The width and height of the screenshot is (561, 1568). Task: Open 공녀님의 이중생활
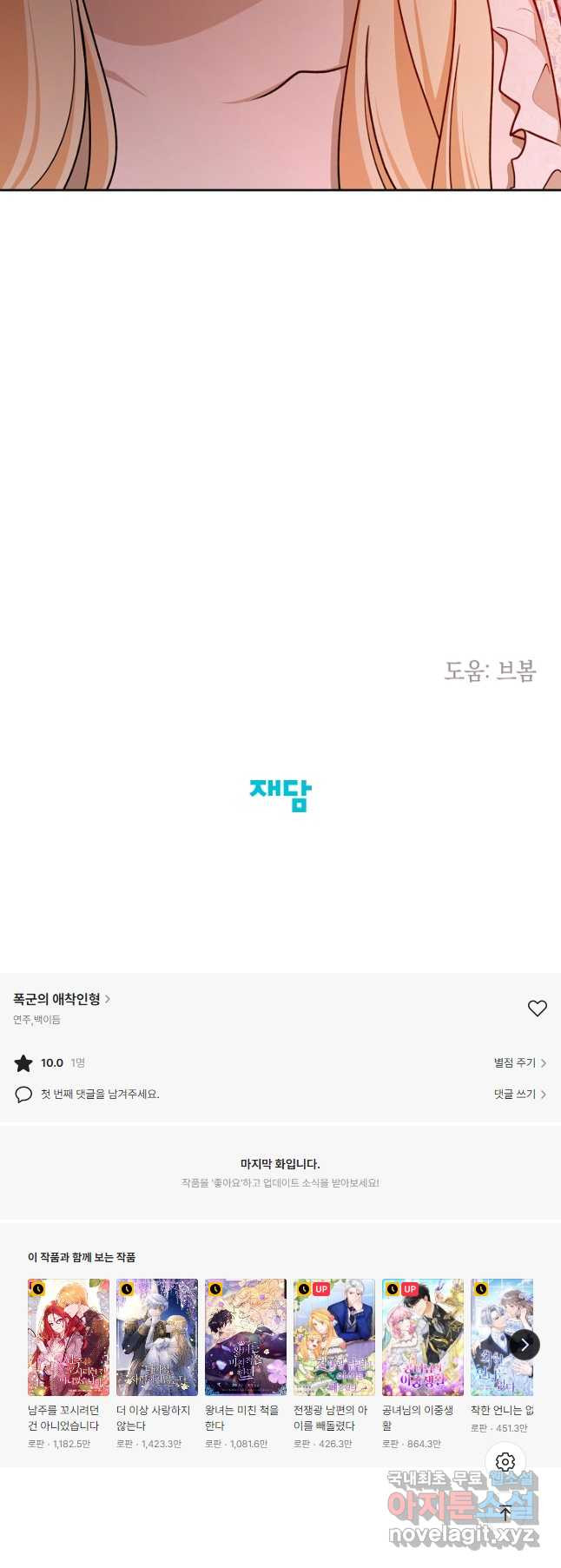423,1338
